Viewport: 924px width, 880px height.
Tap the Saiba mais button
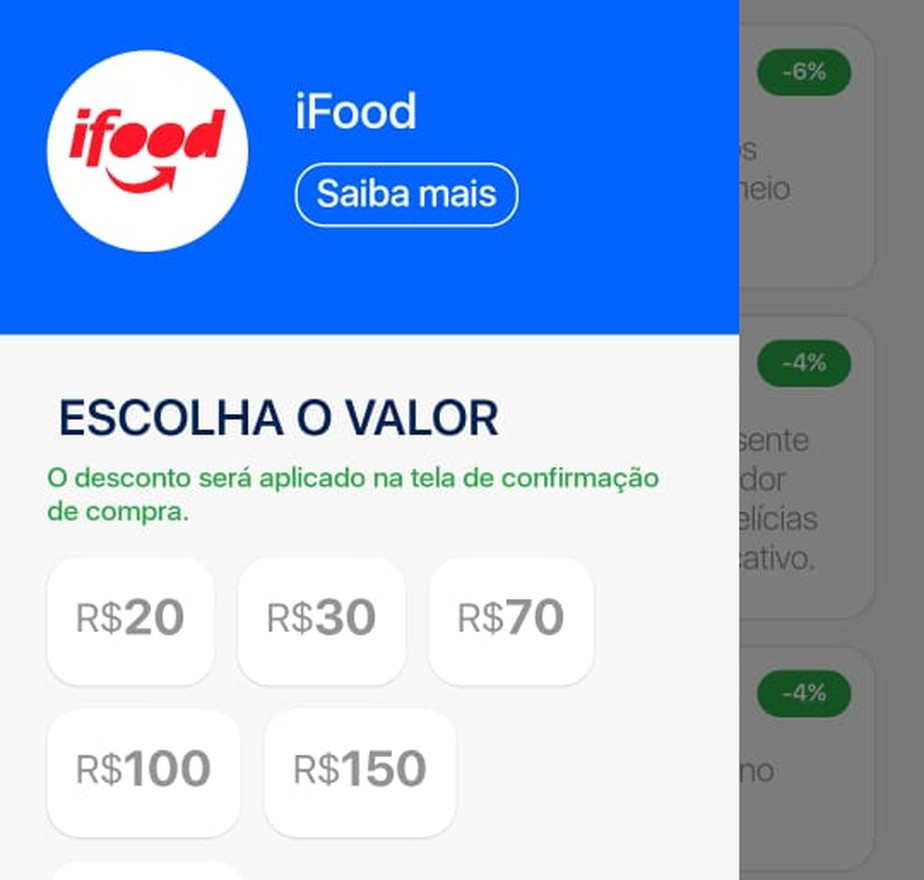(407, 195)
